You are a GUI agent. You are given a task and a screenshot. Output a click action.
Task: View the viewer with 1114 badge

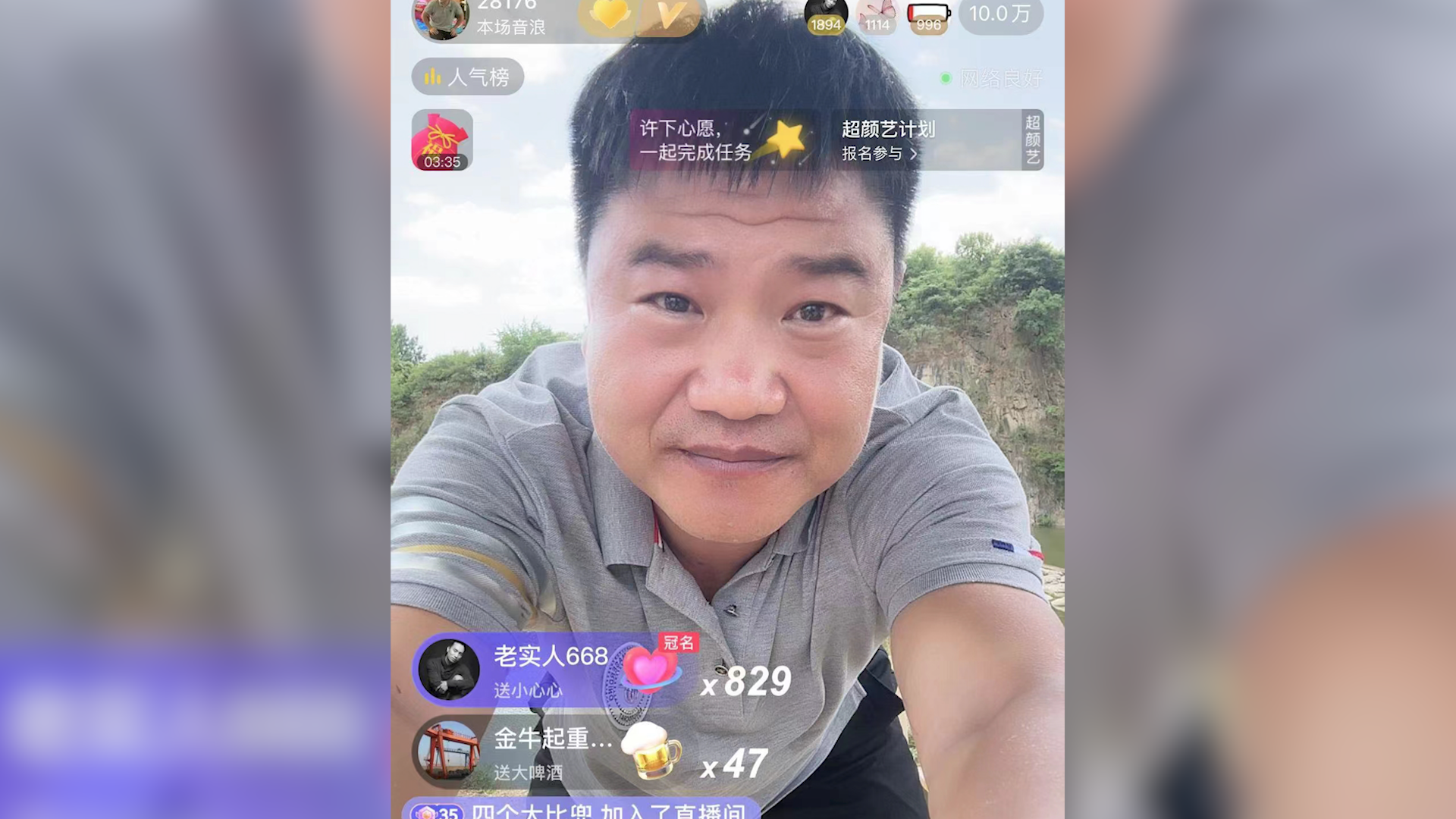[x=877, y=15]
